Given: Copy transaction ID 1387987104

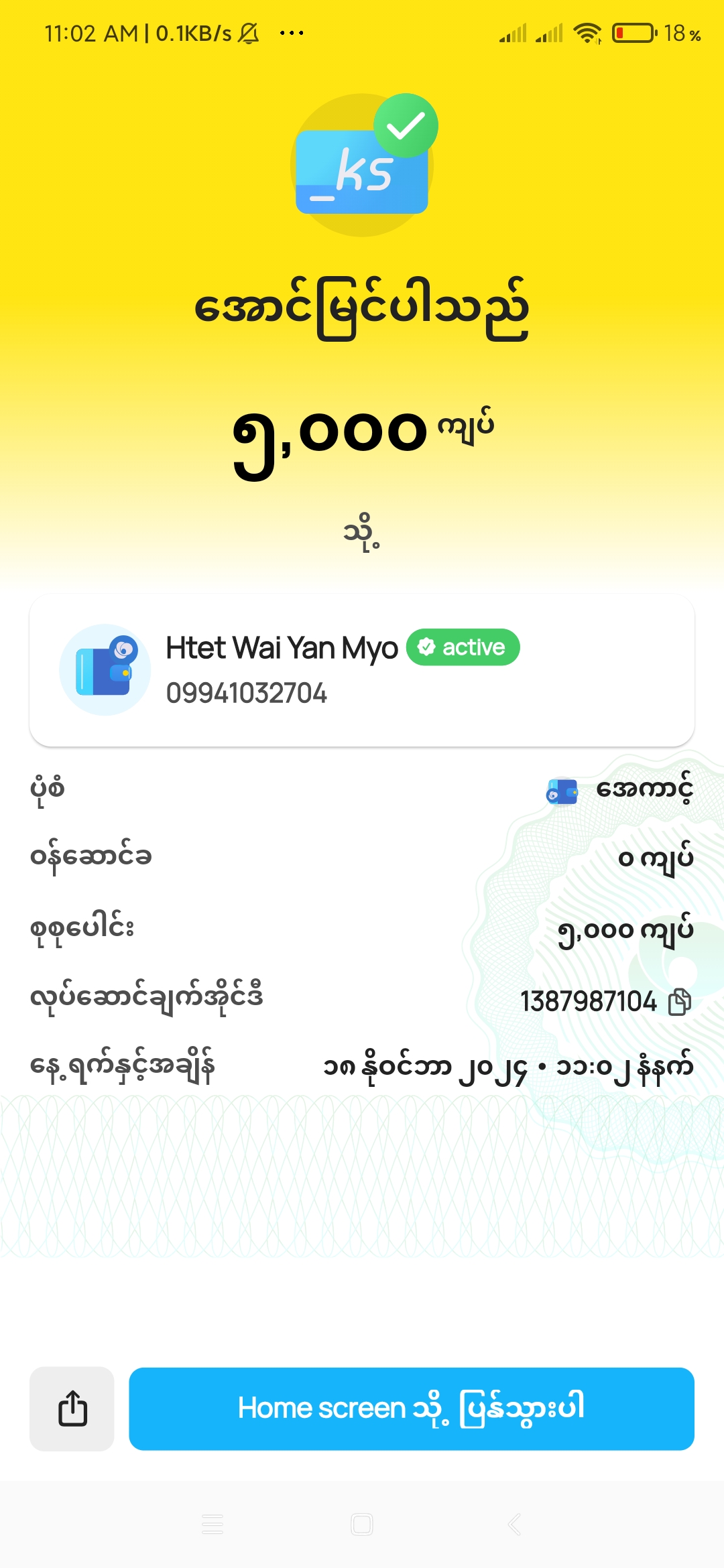Looking at the screenshot, I should (680, 1002).
